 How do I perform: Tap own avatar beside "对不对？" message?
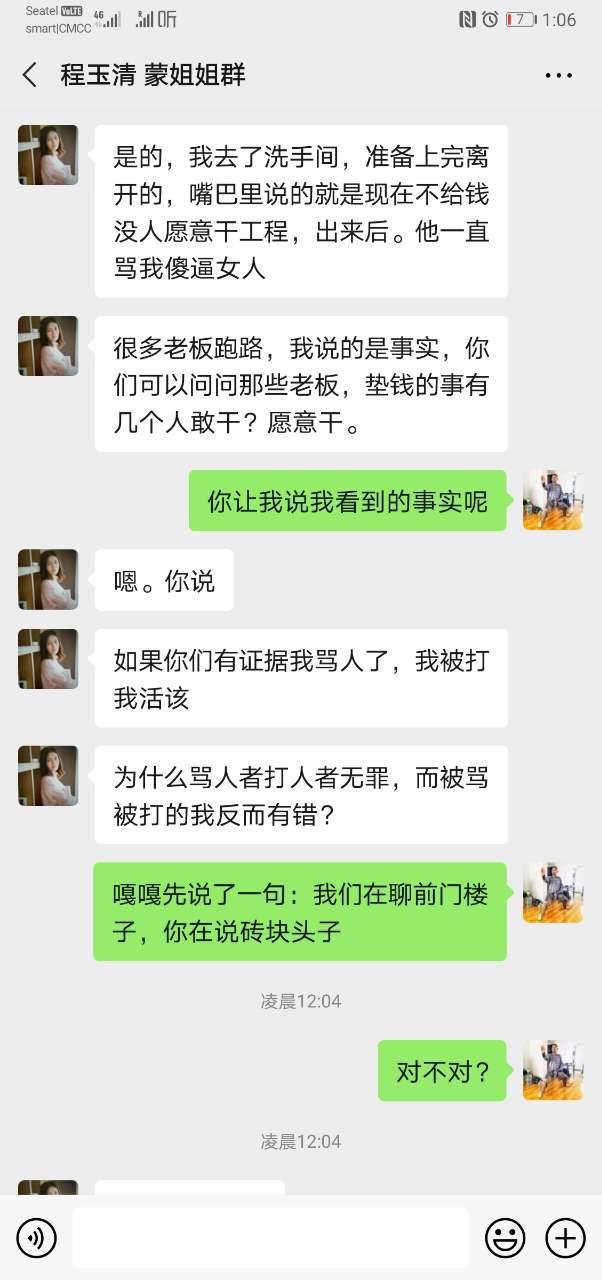[553, 1070]
